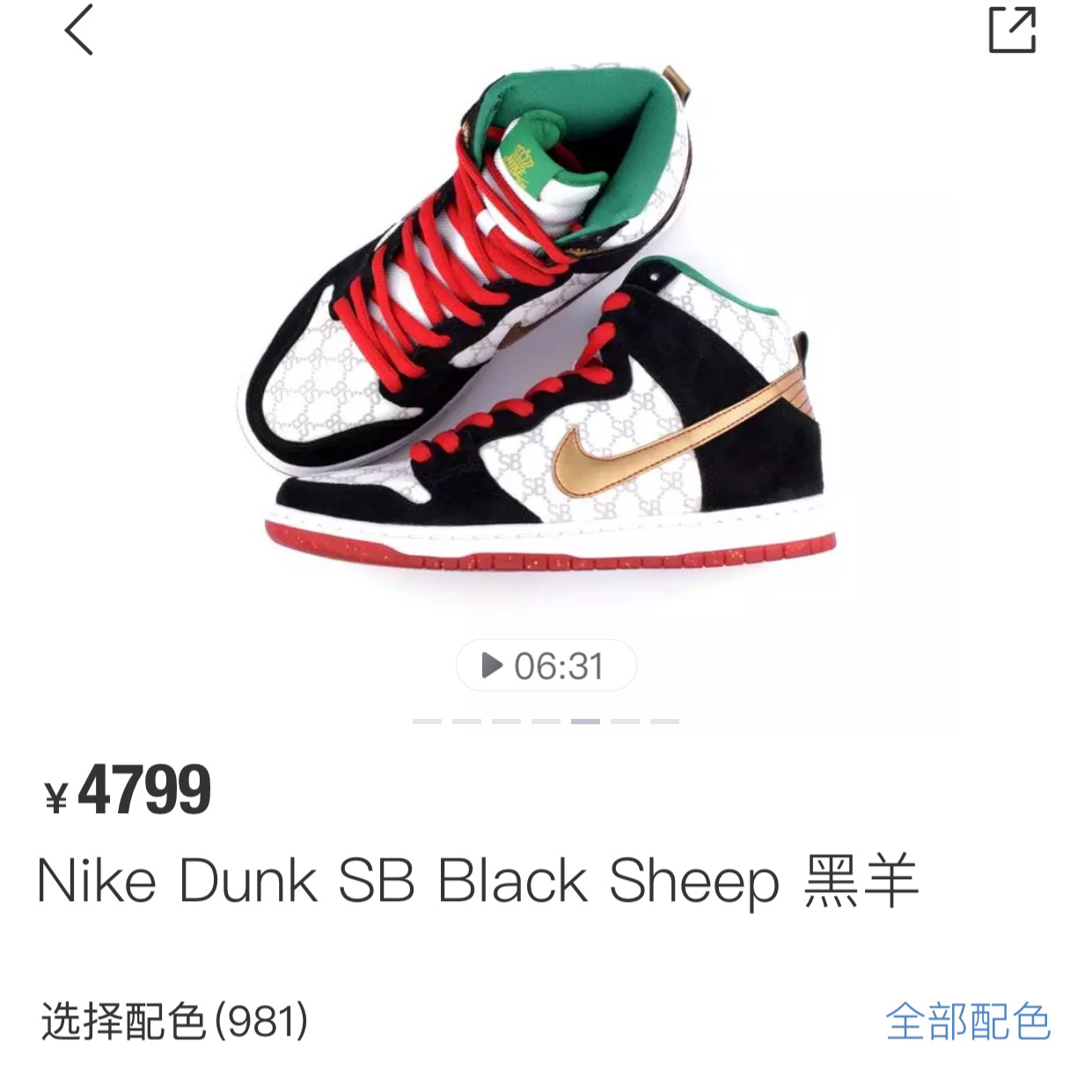Open all colorways via 全部配色
Screen dimensions: 1092x1092
coord(967,1022)
